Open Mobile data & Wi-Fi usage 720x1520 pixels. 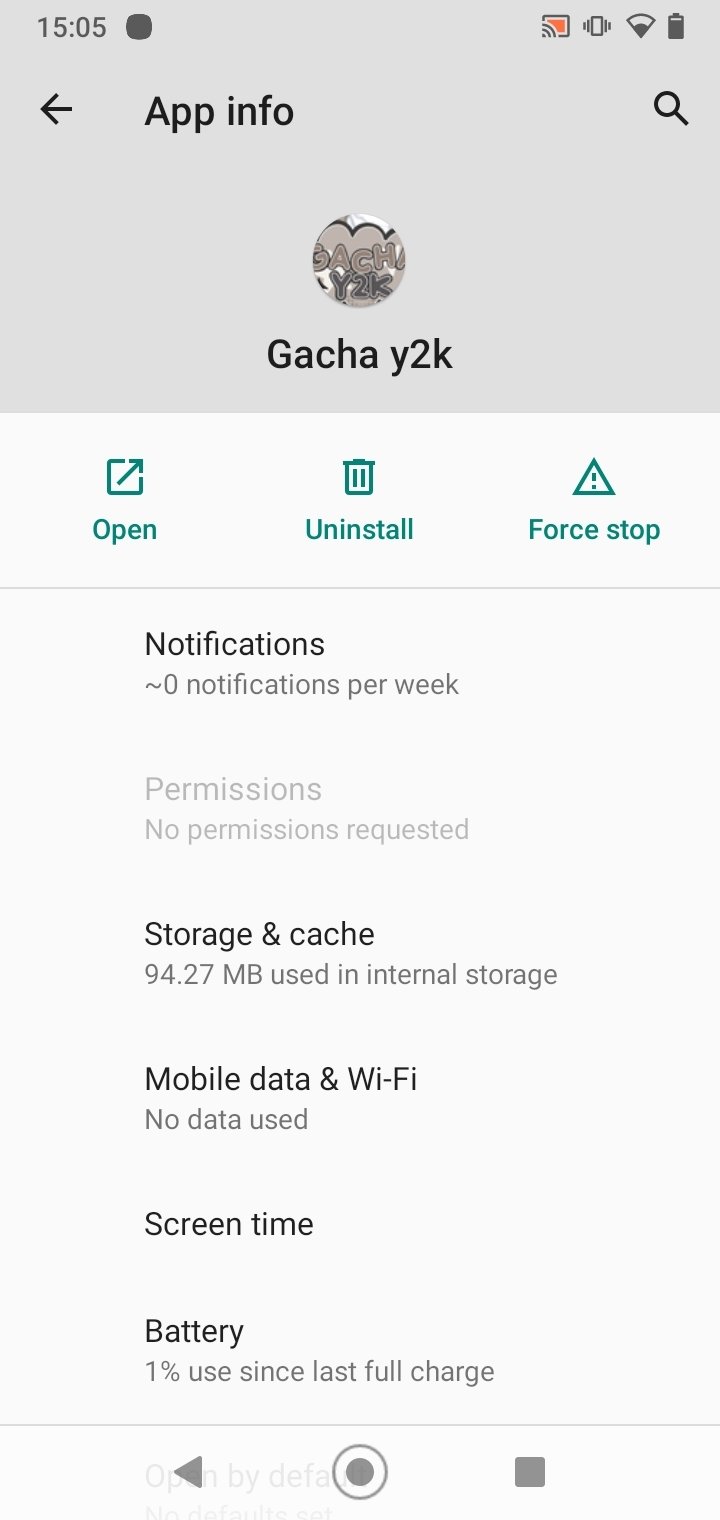(x=360, y=1098)
